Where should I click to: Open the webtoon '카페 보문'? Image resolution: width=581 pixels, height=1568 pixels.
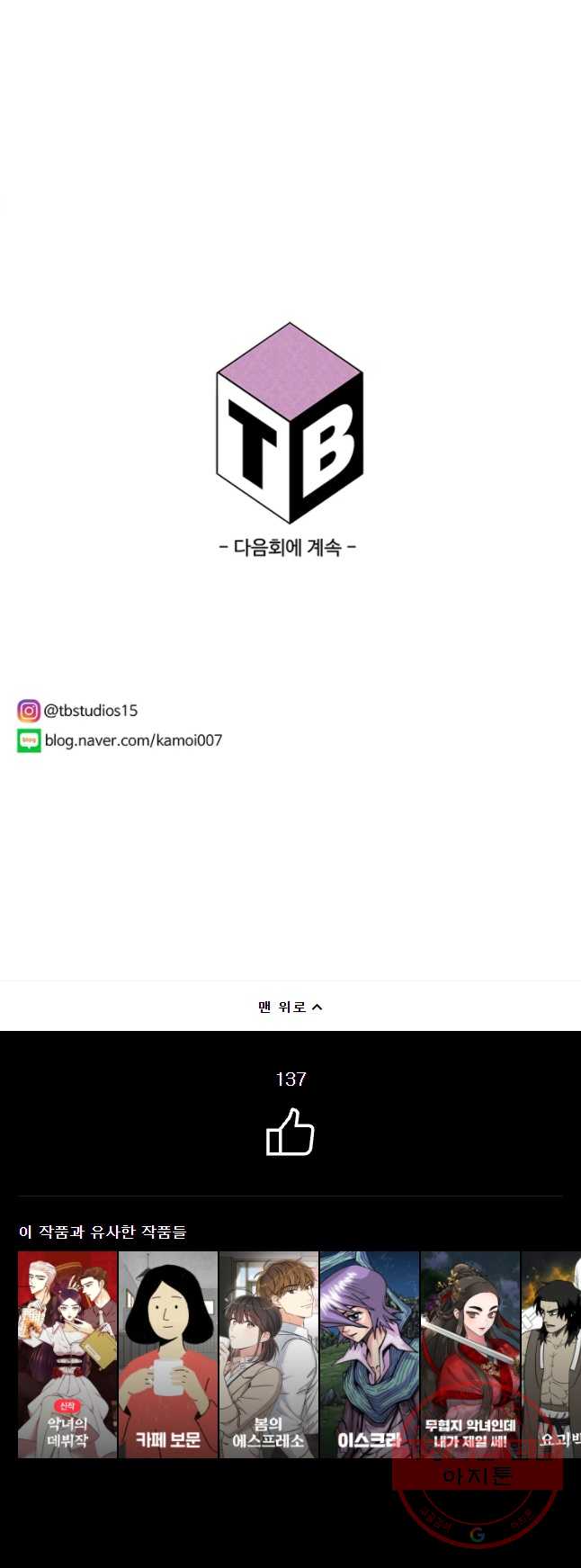click(168, 1354)
